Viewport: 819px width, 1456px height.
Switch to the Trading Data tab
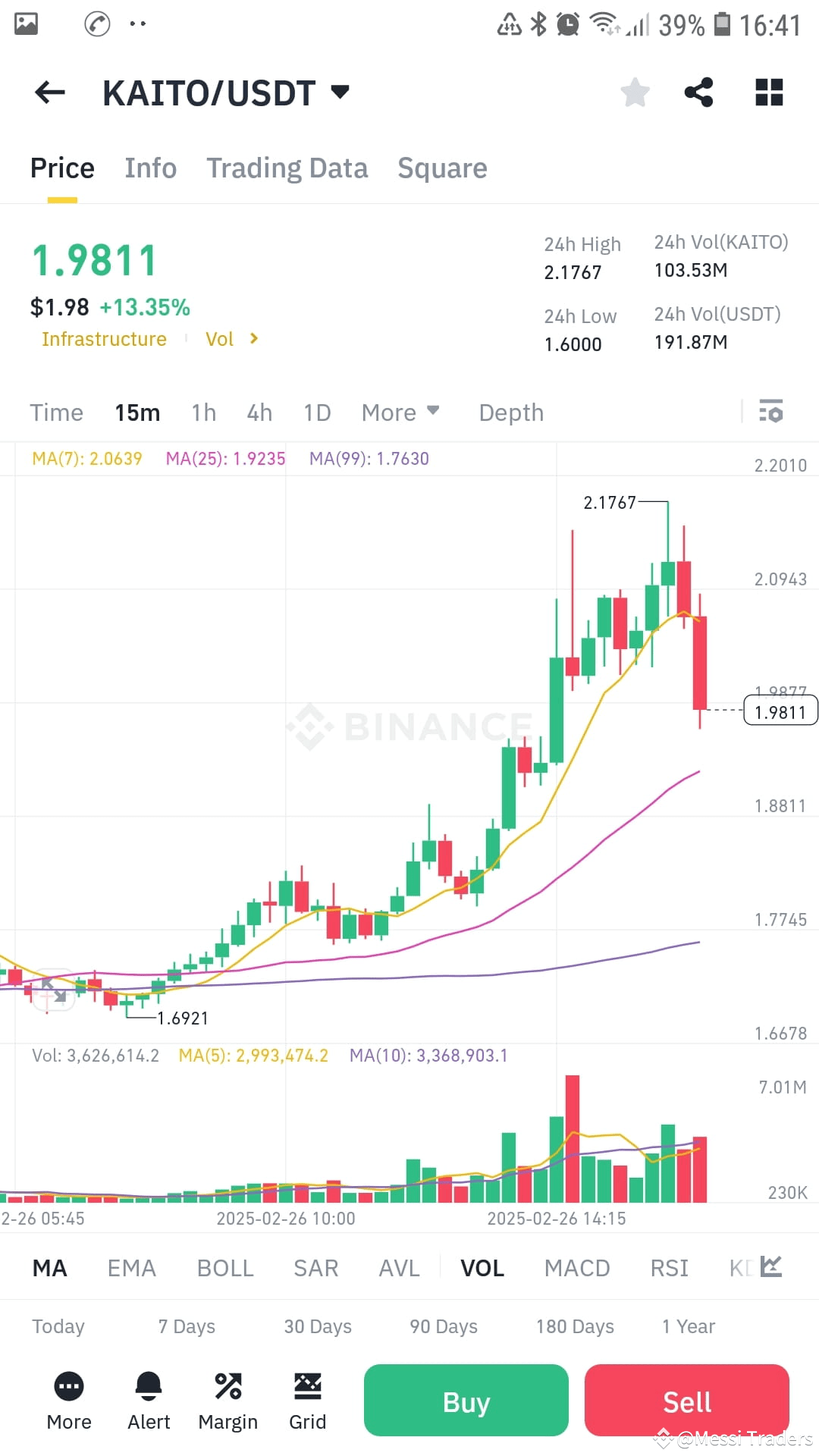(287, 168)
